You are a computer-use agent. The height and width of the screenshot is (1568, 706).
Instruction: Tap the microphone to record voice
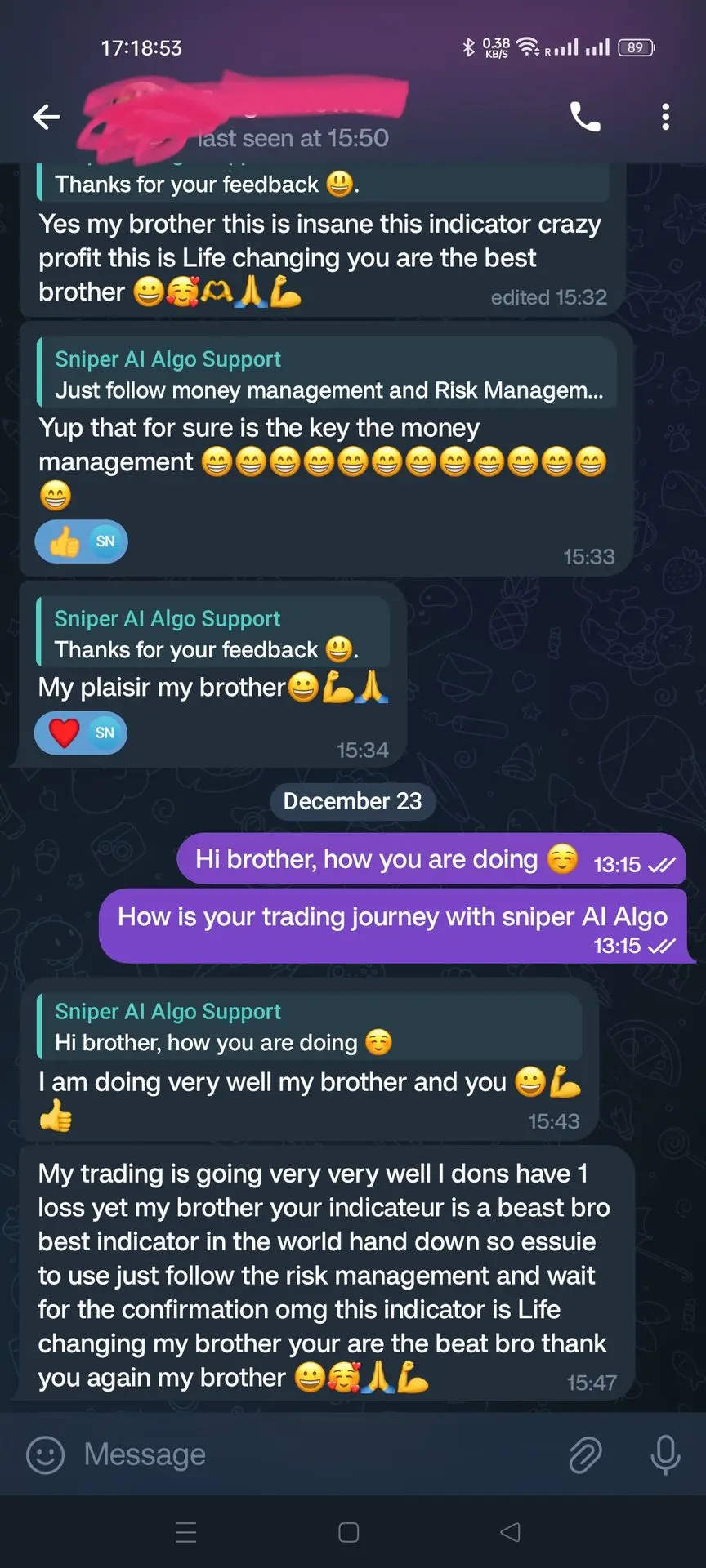tap(665, 1454)
